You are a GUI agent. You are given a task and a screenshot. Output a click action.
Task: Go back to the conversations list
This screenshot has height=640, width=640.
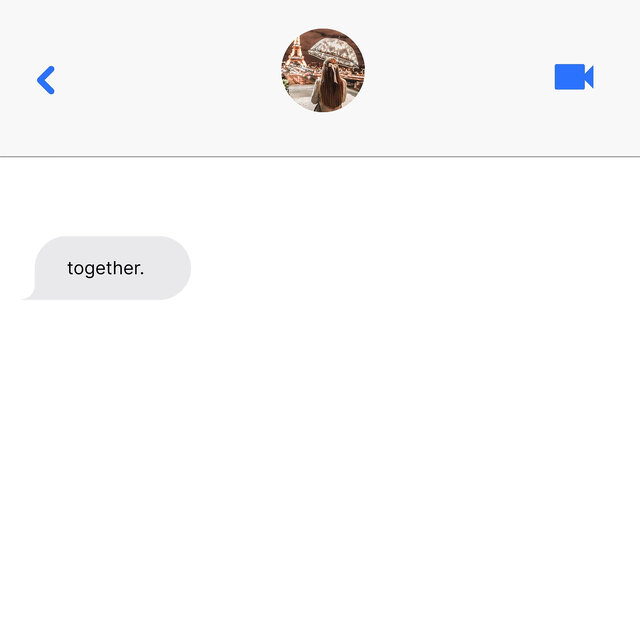click(x=46, y=80)
